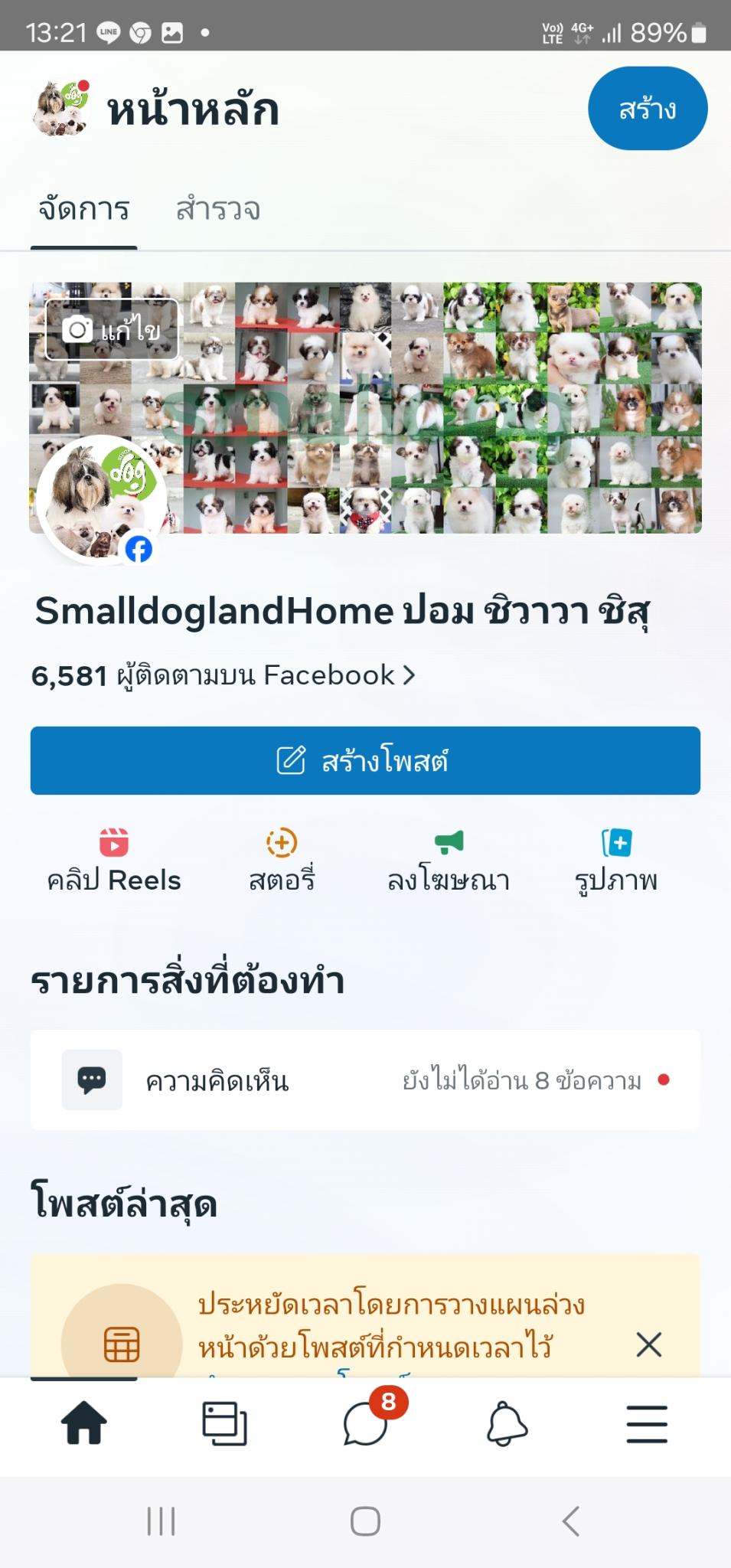Edit the cover photo with แก้ไข
This screenshot has height=1568, width=731.
[112, 330]
